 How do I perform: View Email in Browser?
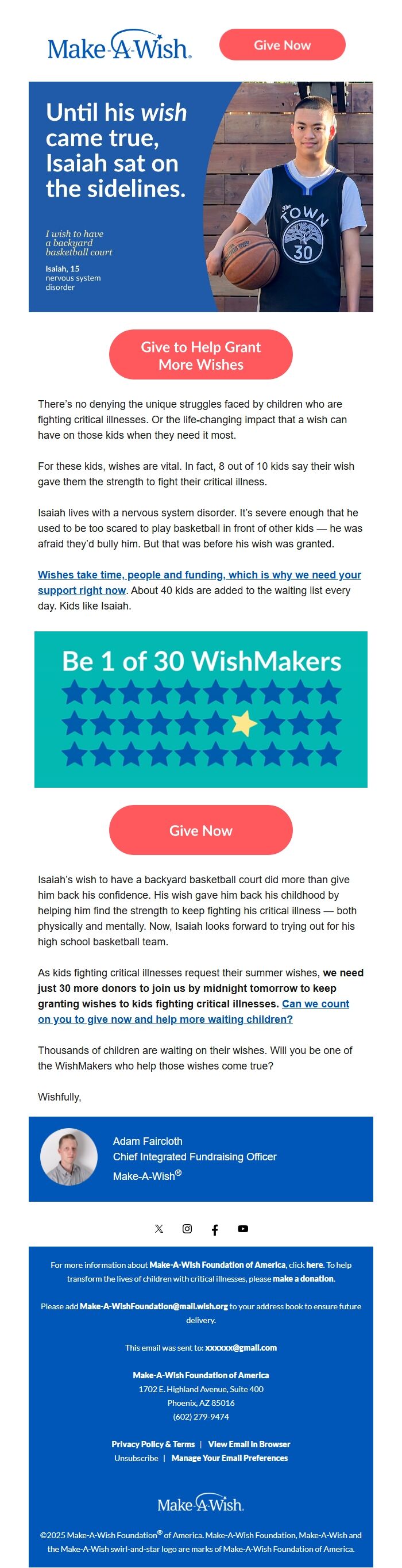[249, 1444]
